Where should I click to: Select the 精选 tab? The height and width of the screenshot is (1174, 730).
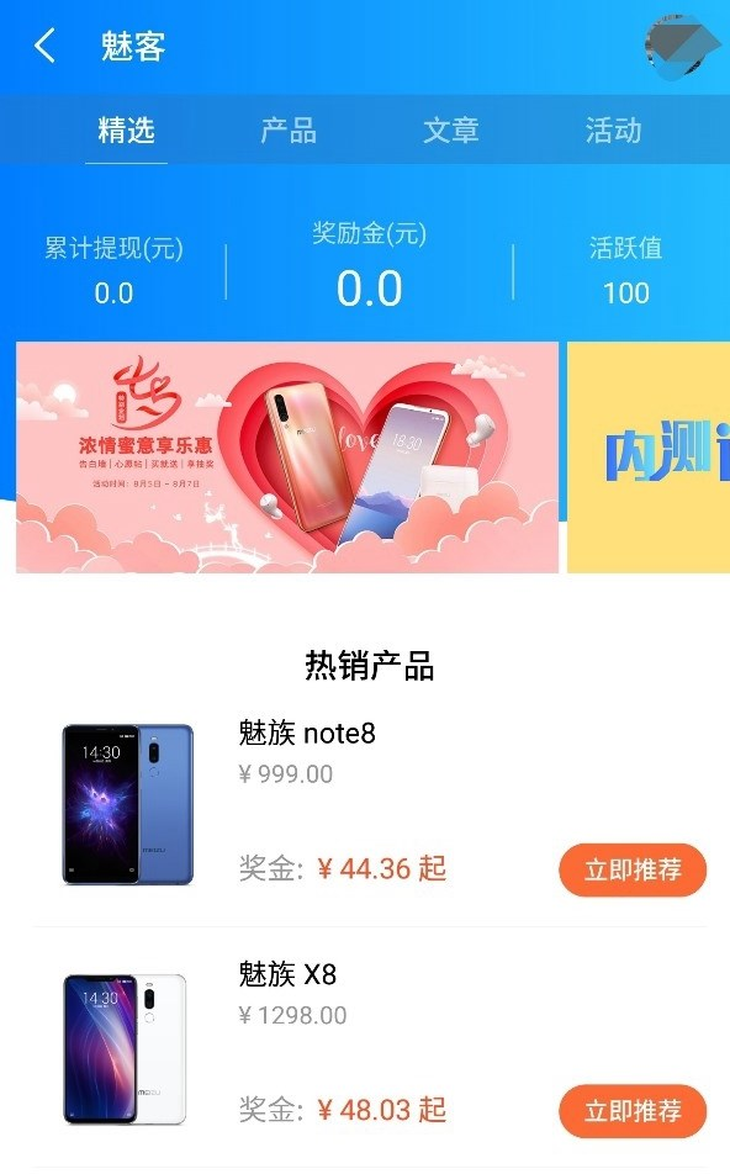coord(126,130)
